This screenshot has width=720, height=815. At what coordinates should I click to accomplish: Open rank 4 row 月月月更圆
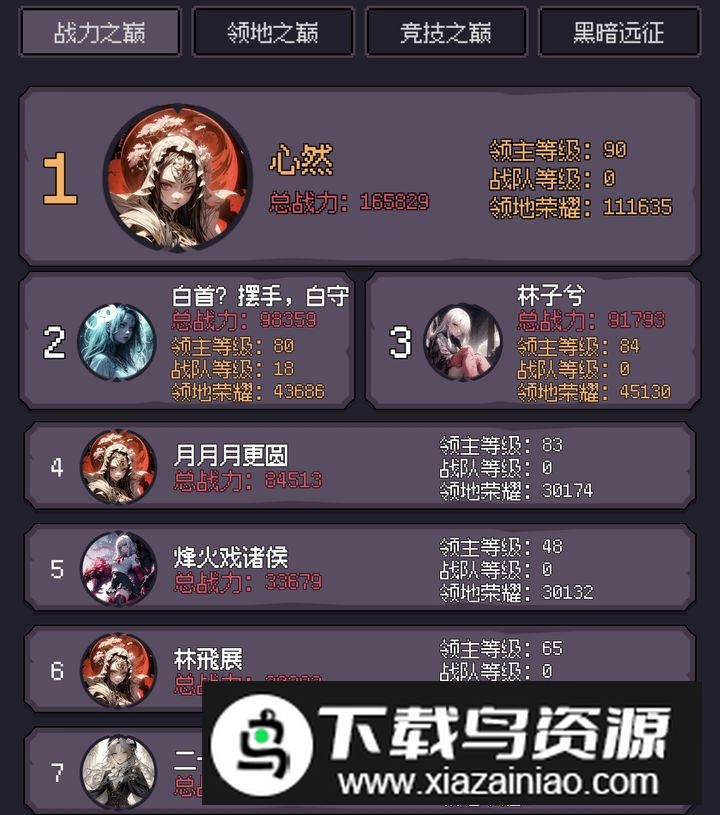[x=360, y=467]
